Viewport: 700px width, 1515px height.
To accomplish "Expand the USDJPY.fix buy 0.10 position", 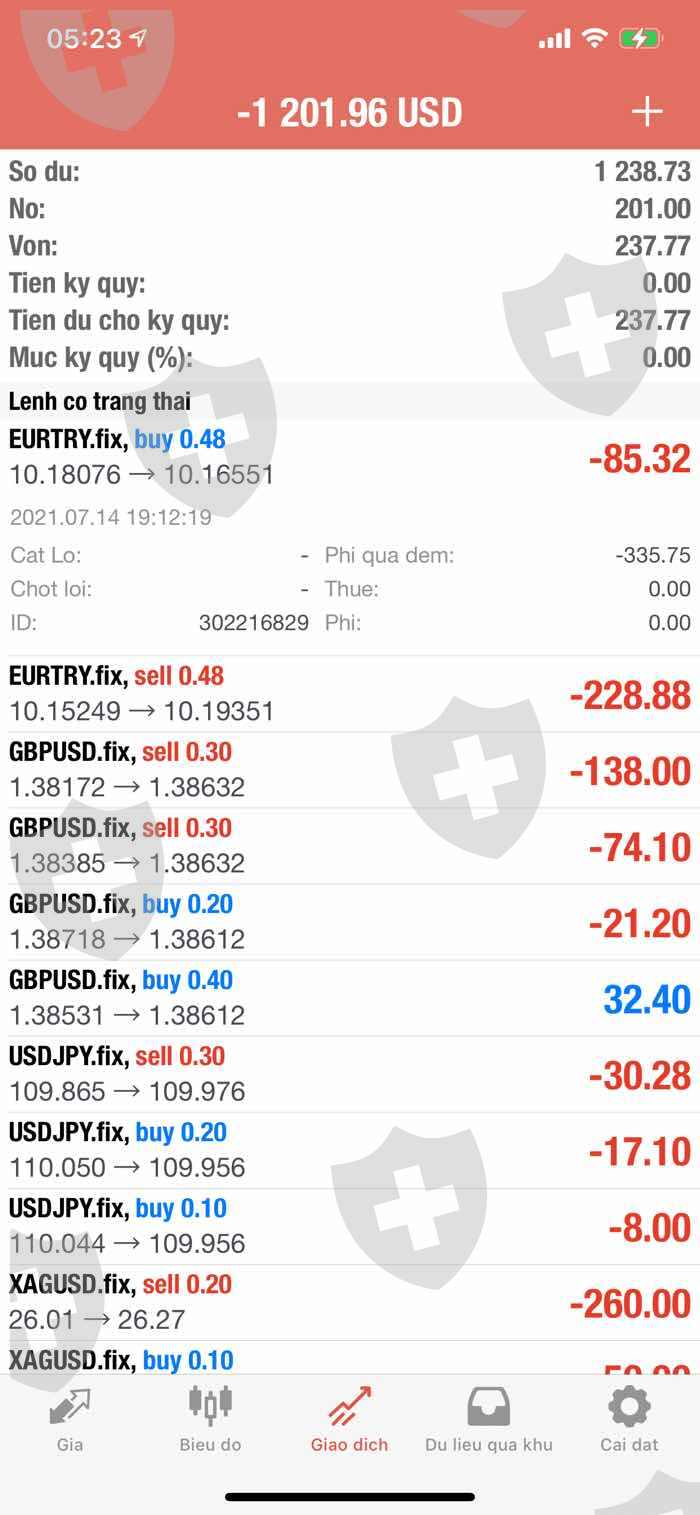I will tap(350, 1226).
